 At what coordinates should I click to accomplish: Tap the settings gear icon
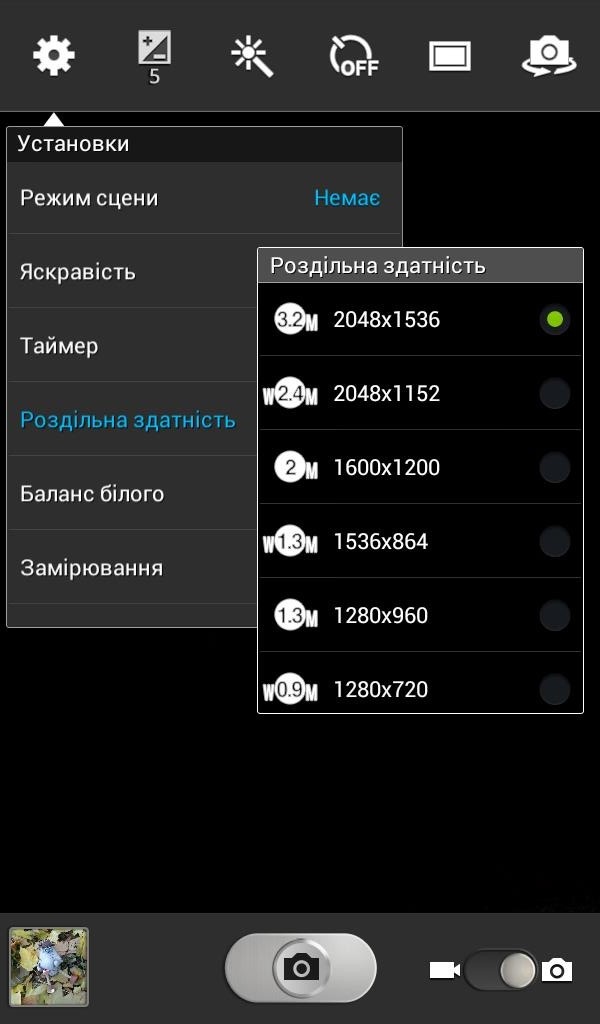(54, 55)
